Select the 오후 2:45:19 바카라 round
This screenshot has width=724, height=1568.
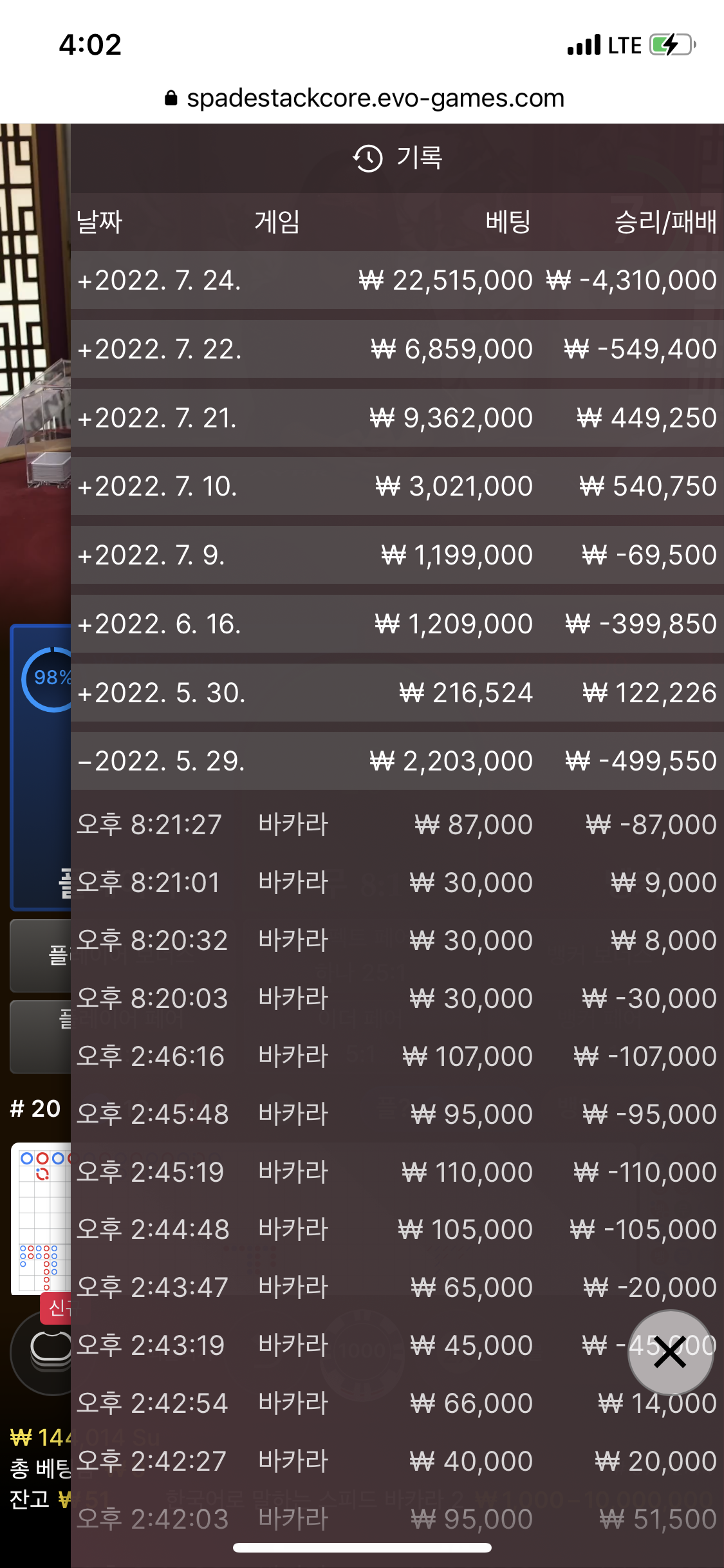[396, 1172]
